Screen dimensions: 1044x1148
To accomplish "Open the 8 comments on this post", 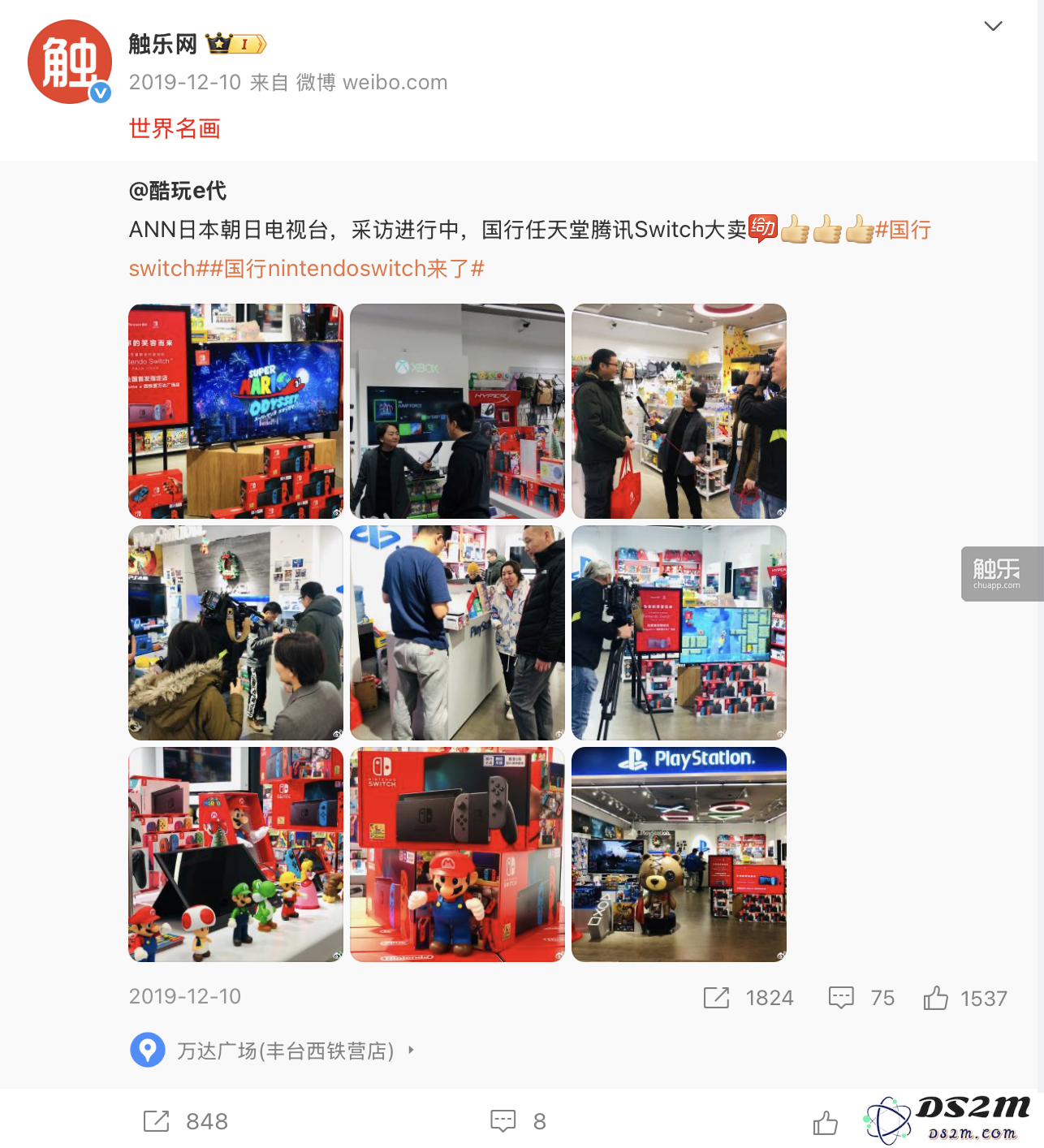I will (518, 1121).
